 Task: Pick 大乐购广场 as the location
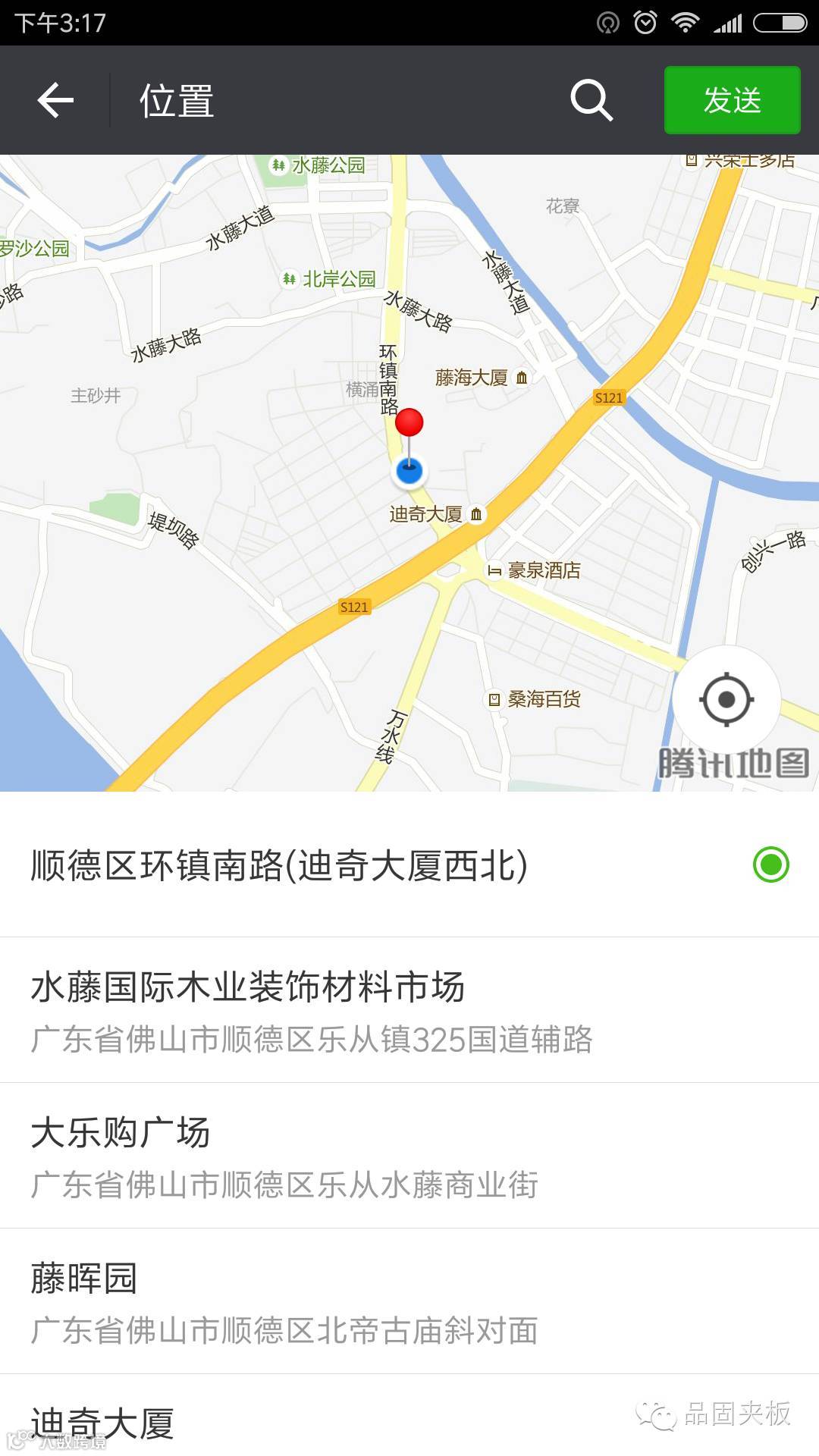click(x=409, y=1156)
